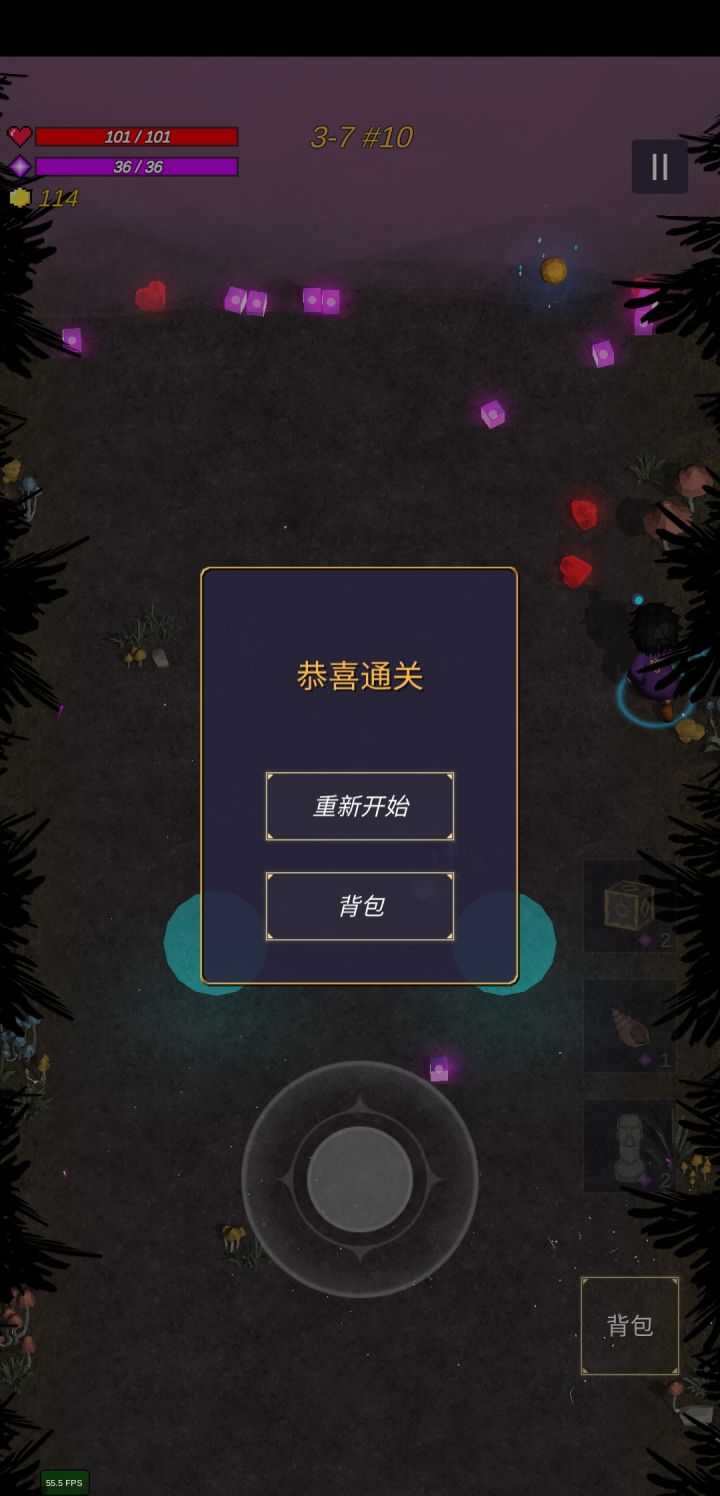Click the 55.5 FPS counter at bottom left
The height and width of the screenshot is (1496, 720).
pos(65,1481)
